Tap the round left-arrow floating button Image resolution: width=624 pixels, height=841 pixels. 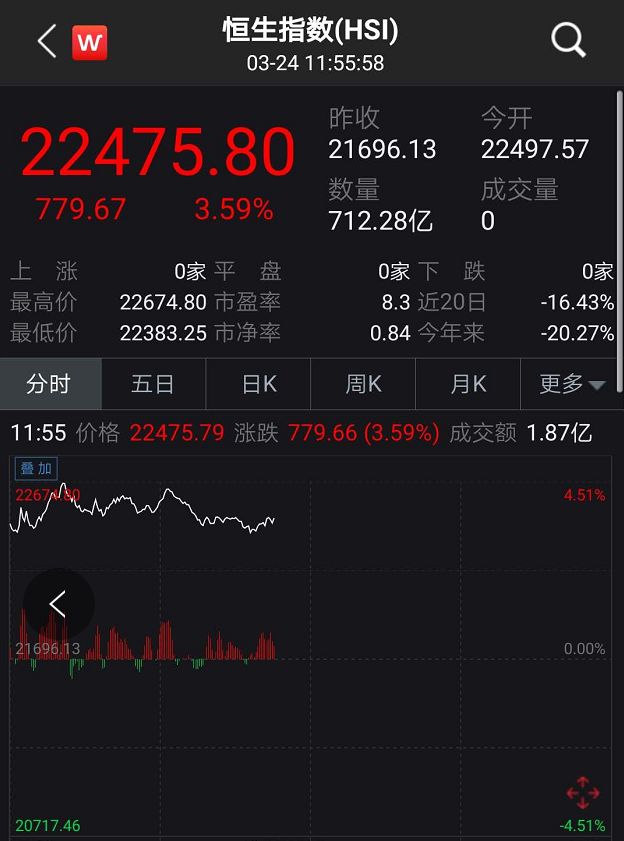click(x=58, y=604)
